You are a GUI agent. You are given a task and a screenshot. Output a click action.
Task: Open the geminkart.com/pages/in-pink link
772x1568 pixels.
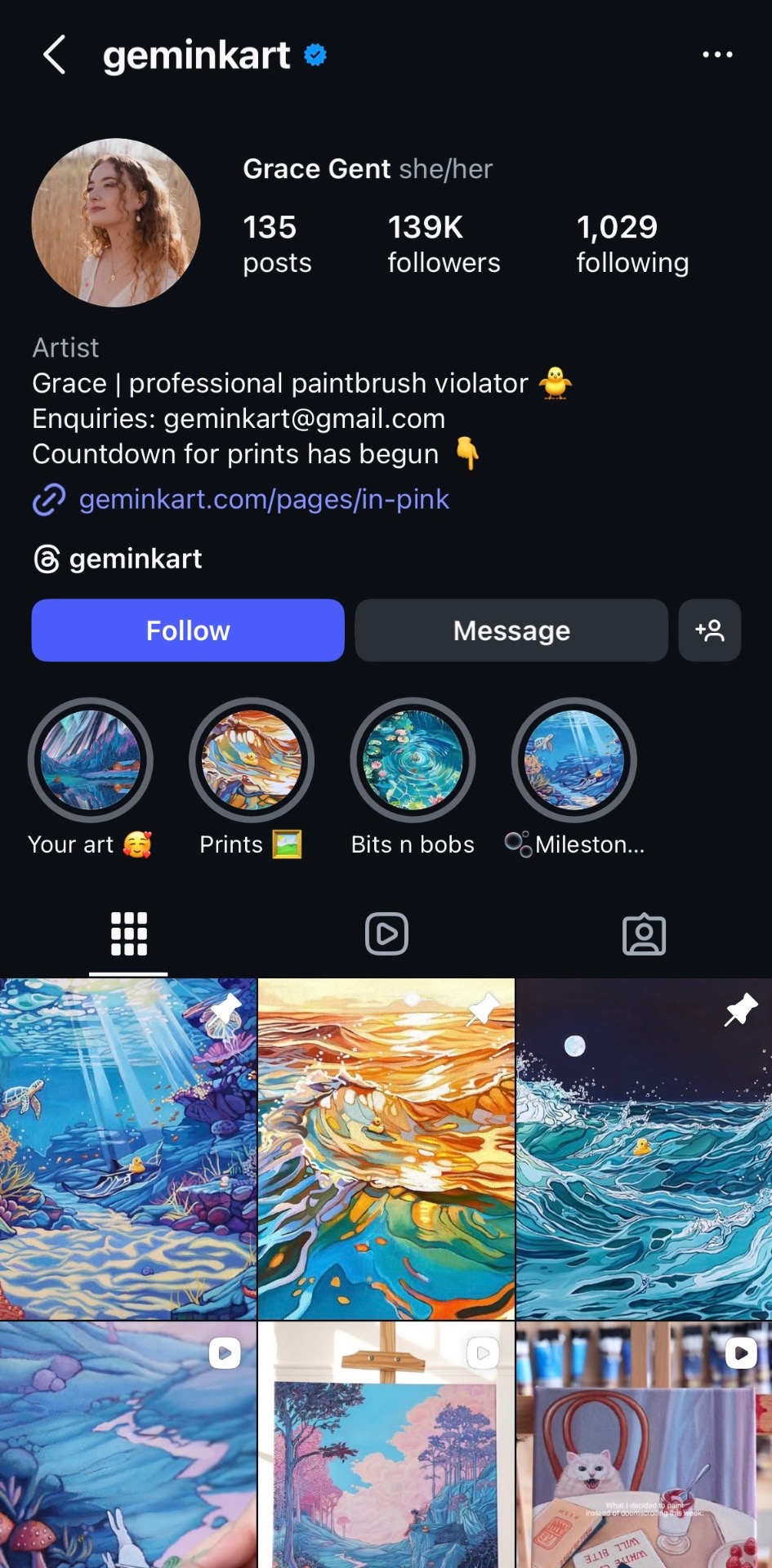(x=263, y=499)
